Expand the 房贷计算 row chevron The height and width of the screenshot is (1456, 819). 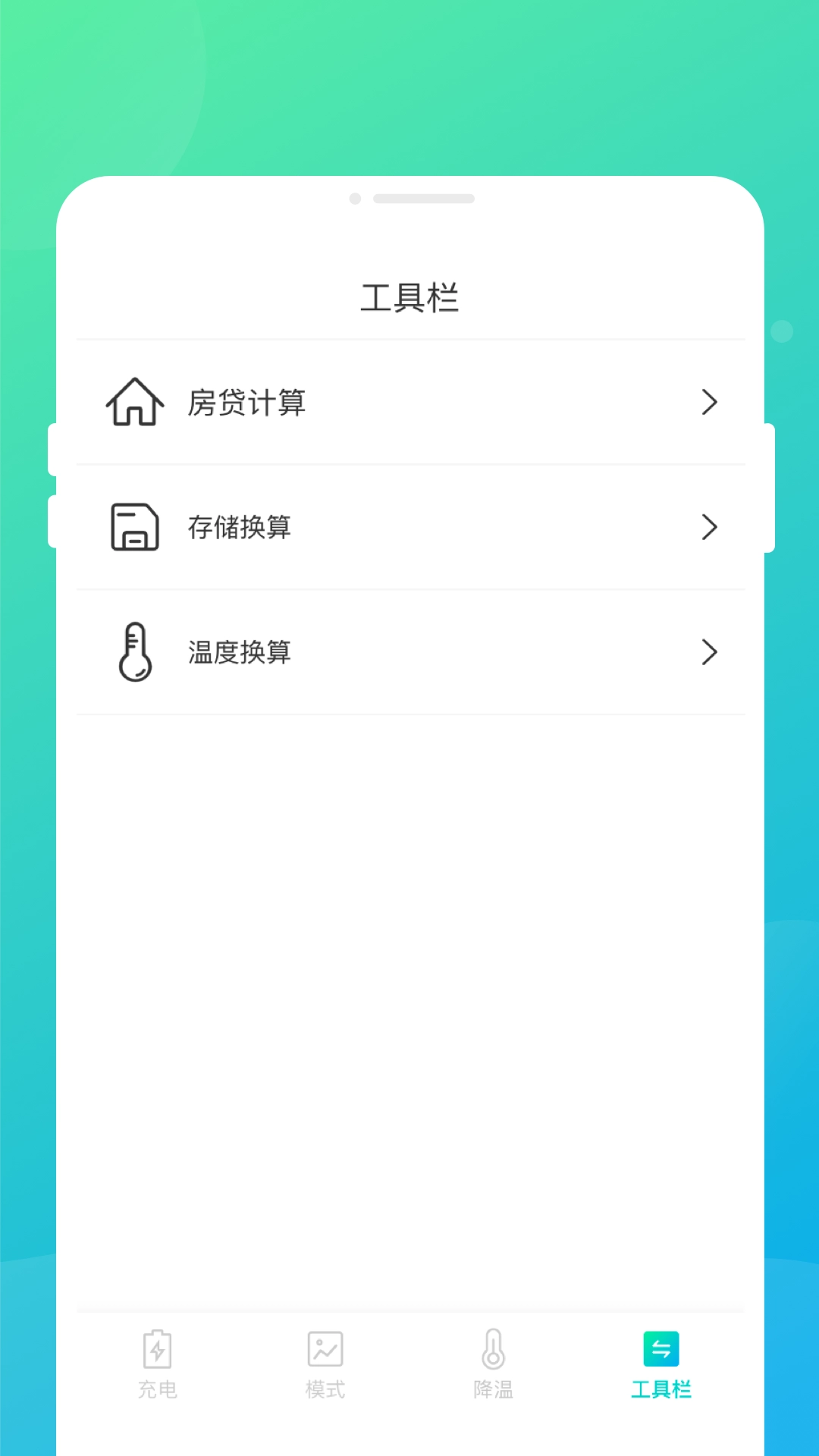(710, 403)
